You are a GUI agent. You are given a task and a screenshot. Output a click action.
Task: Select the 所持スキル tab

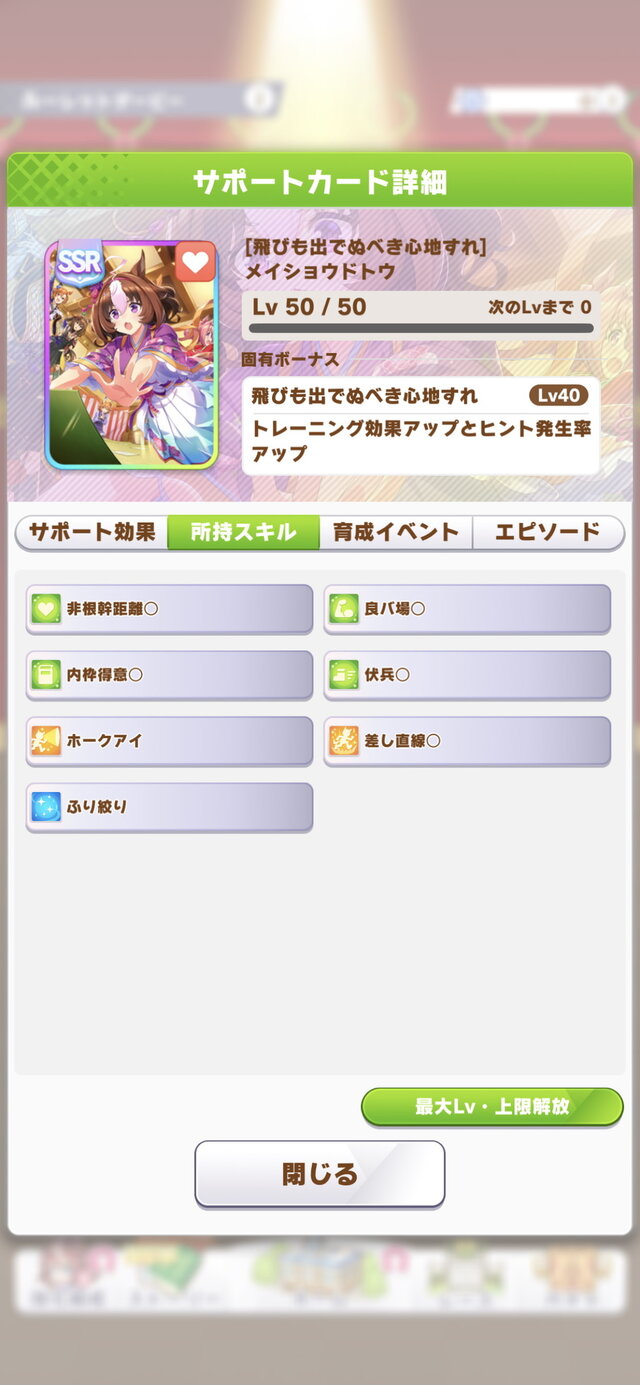coord(243,532)
